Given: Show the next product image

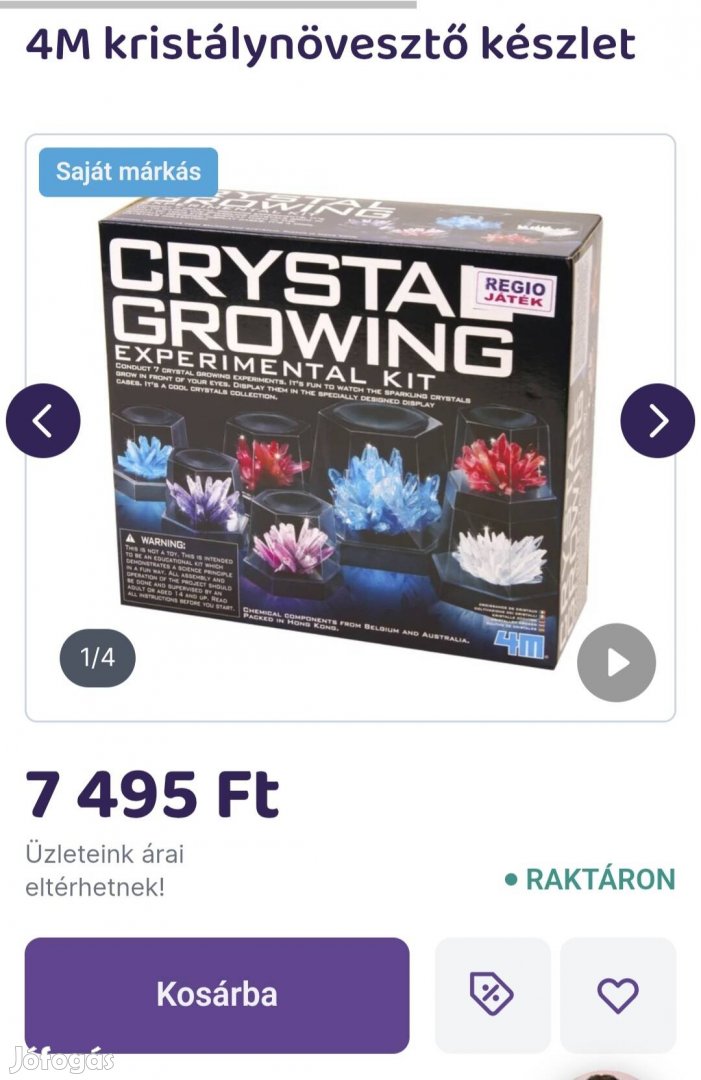Looking at the screenshot, I should (657, 421).
